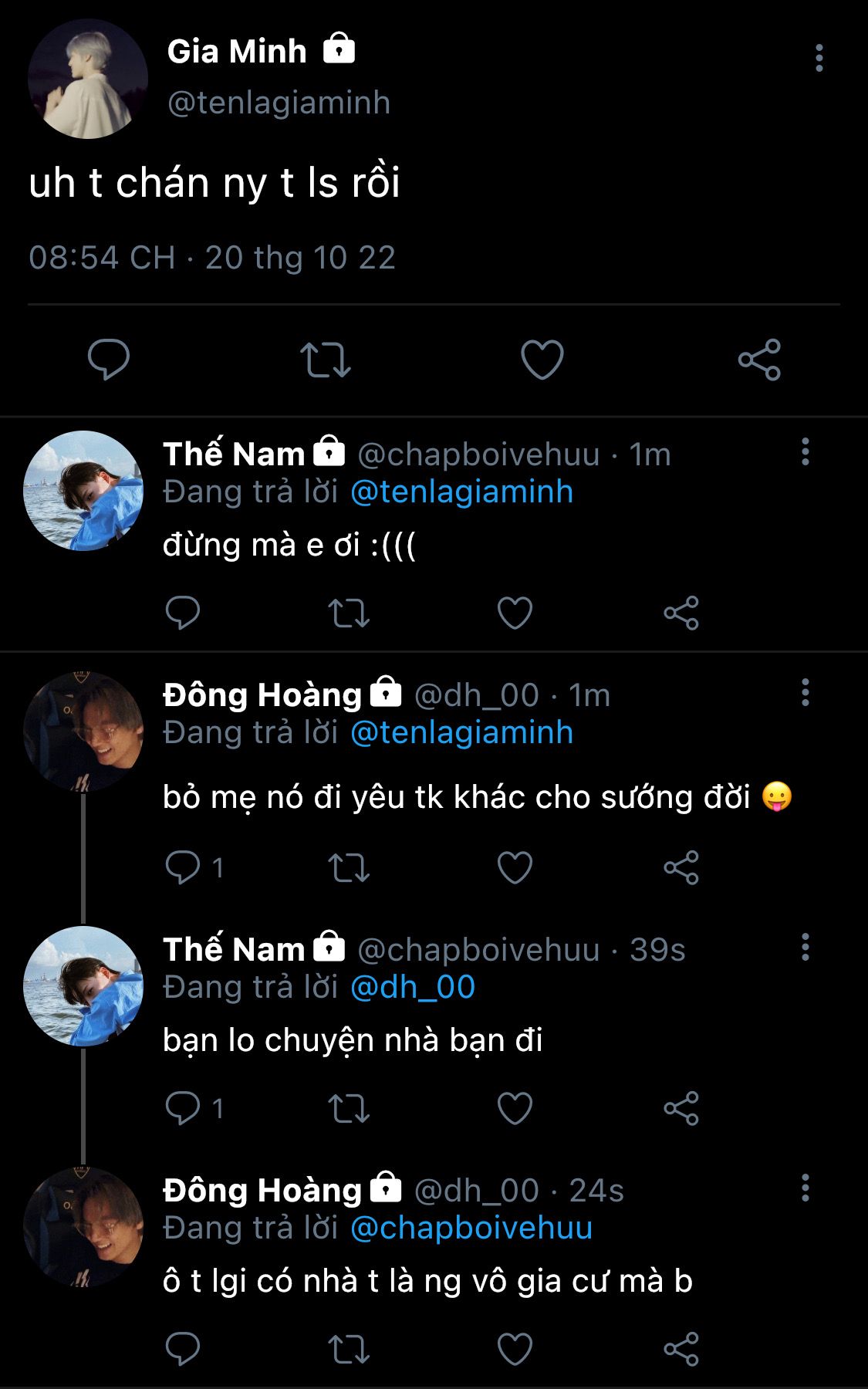Open Thế Nam's avatar on first reply
The height and width of the screenshot is (1389, 868).
[x=83, y=491]
